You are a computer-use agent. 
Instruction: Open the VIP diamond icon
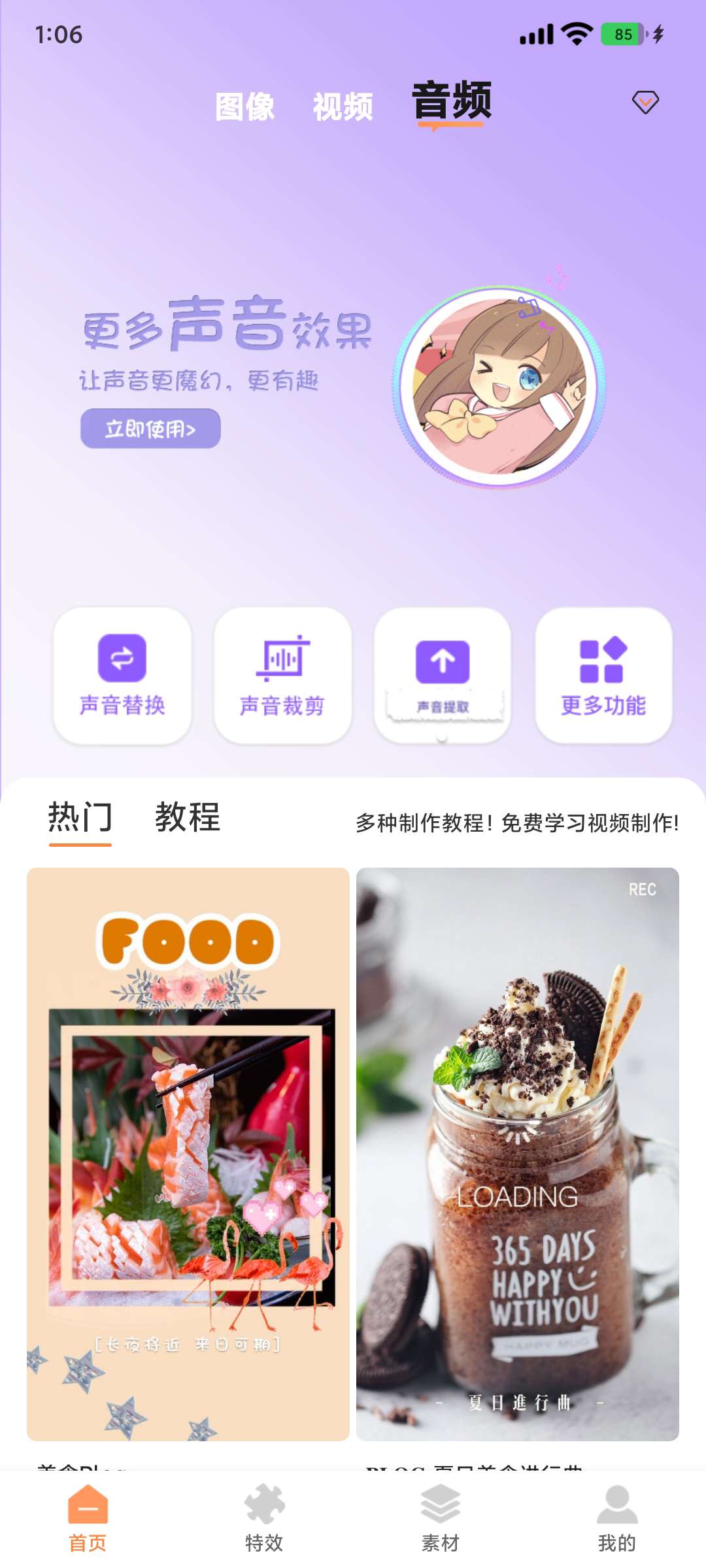645,103
